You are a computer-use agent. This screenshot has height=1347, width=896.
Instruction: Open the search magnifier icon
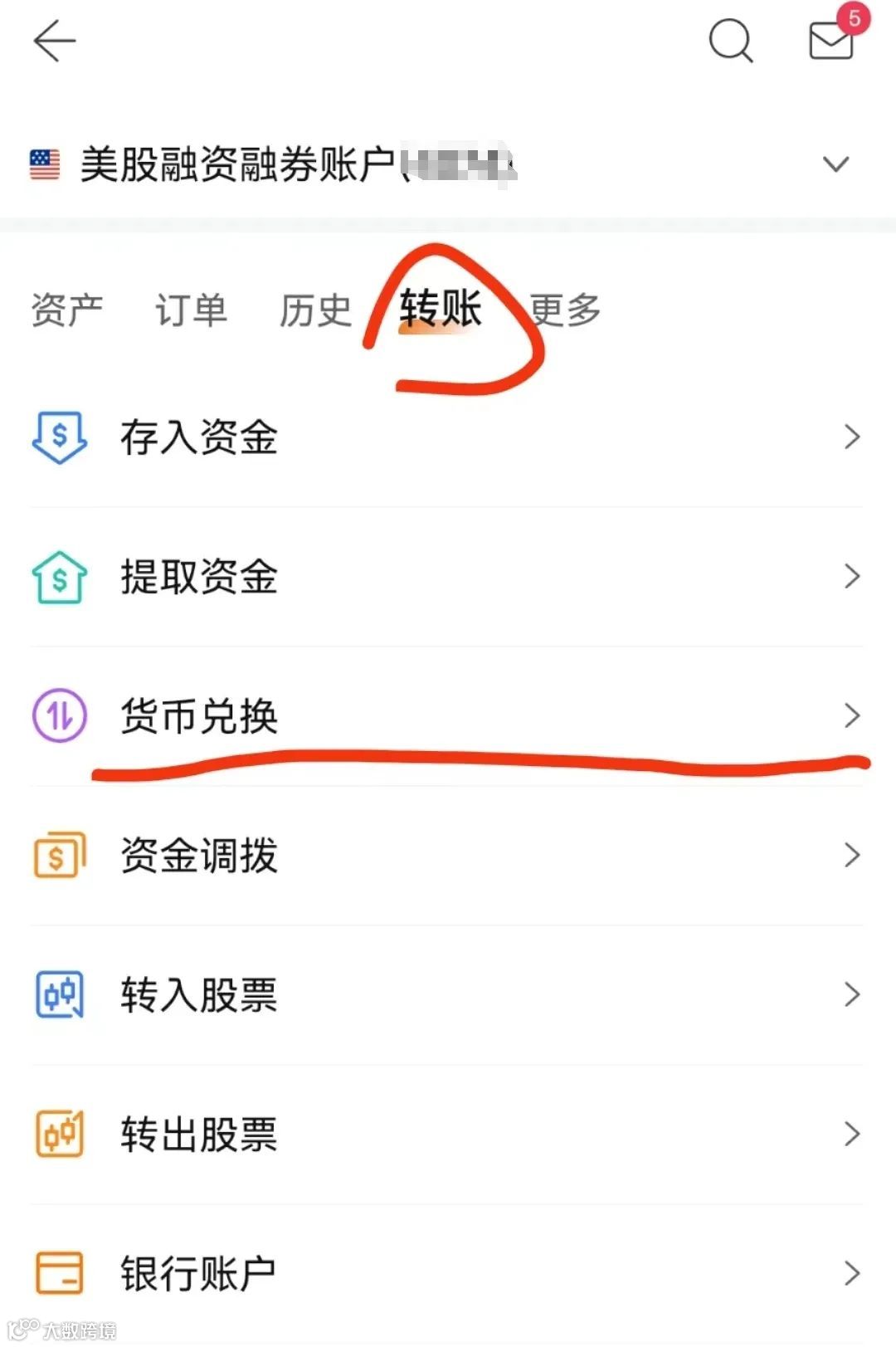(728, 39)
